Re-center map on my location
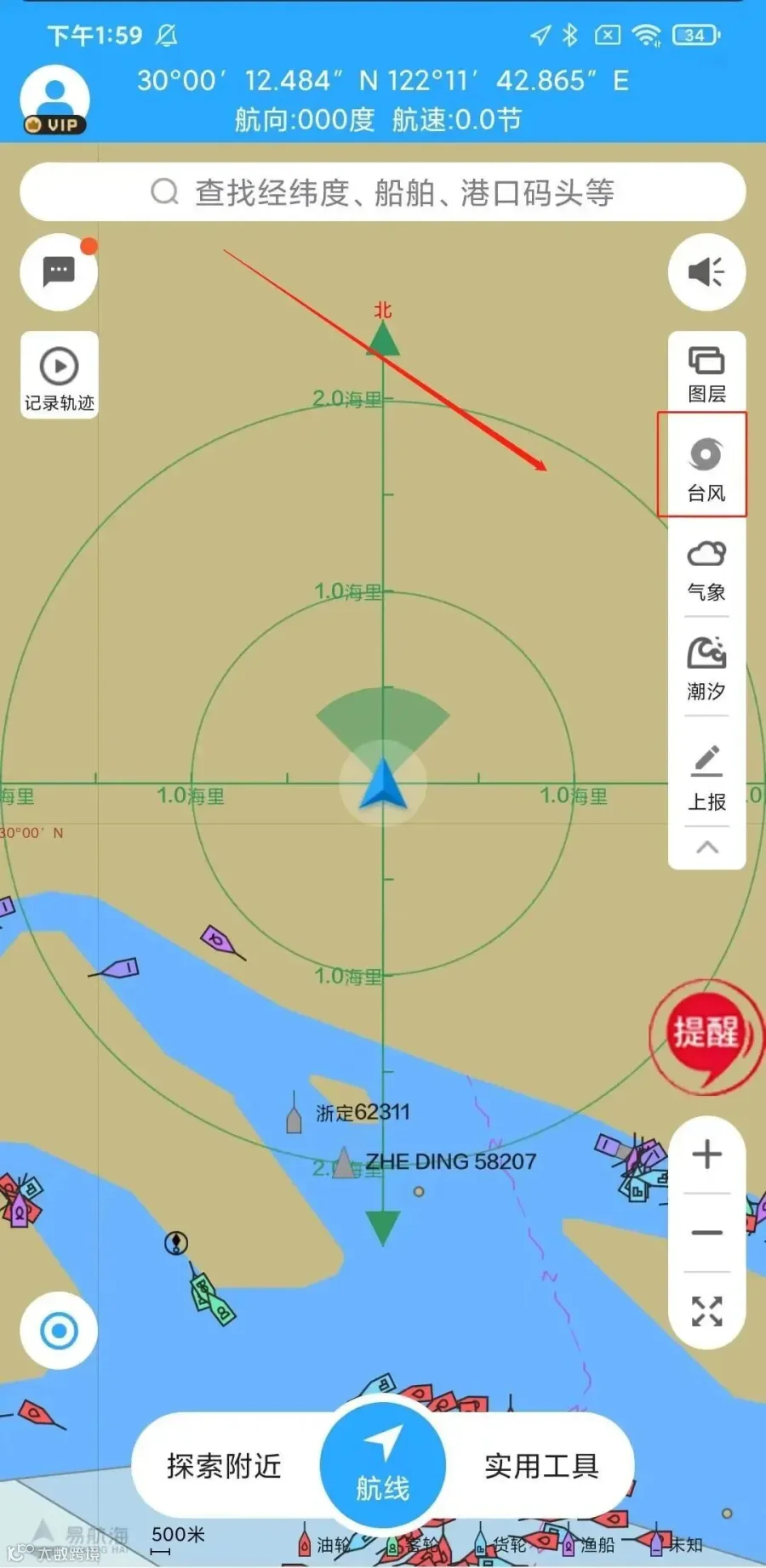Viewport: 766px width, 1568px height. pos(59,1331)
